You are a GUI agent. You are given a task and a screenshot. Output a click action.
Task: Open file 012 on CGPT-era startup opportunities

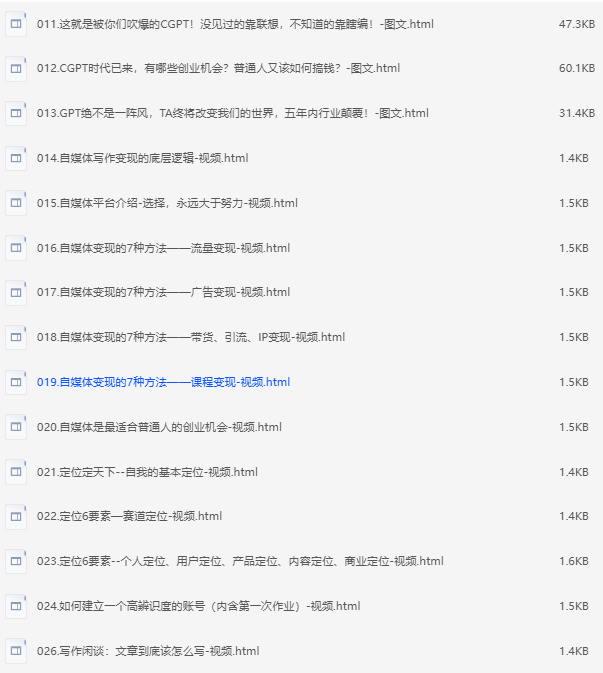point(217,68)
